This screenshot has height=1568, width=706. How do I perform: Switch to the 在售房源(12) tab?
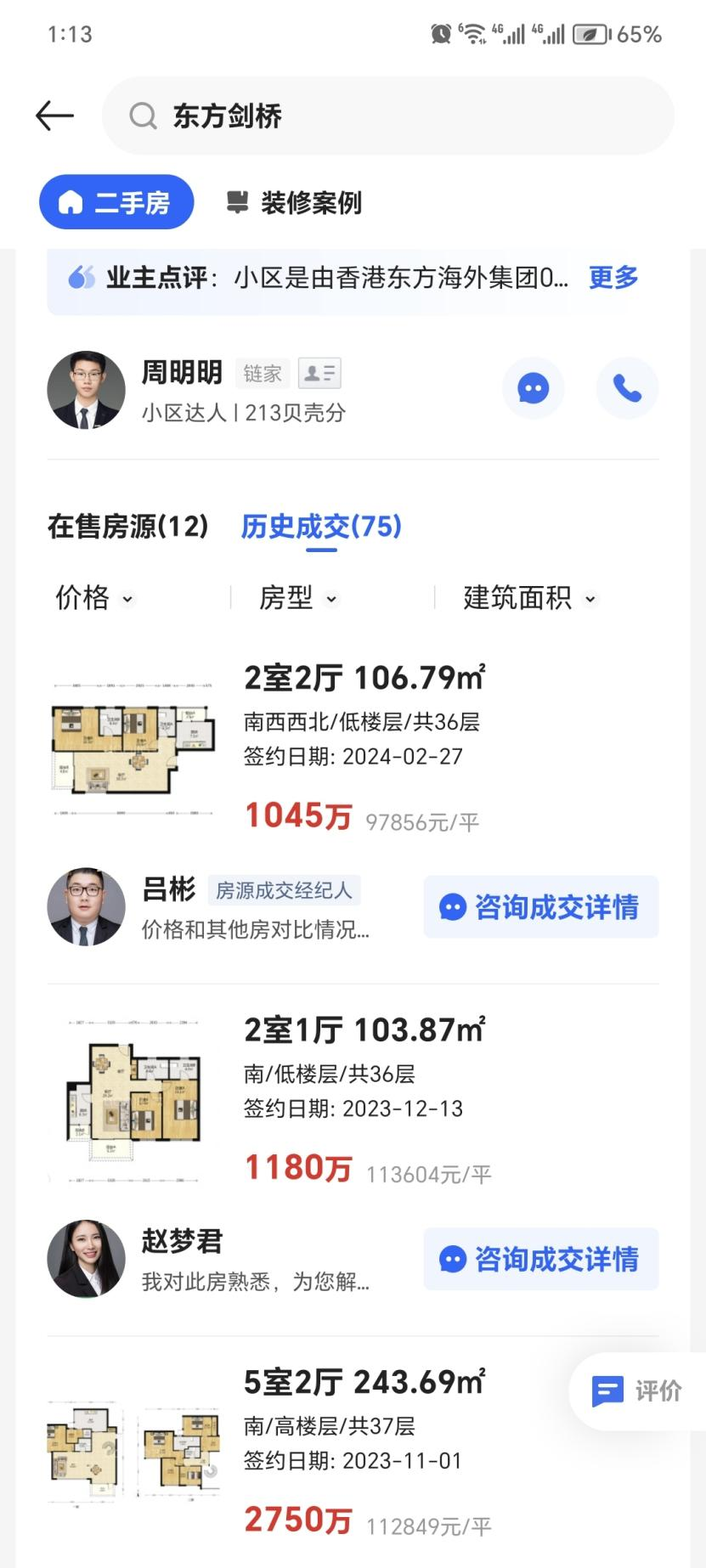click(x=127, y=527)
